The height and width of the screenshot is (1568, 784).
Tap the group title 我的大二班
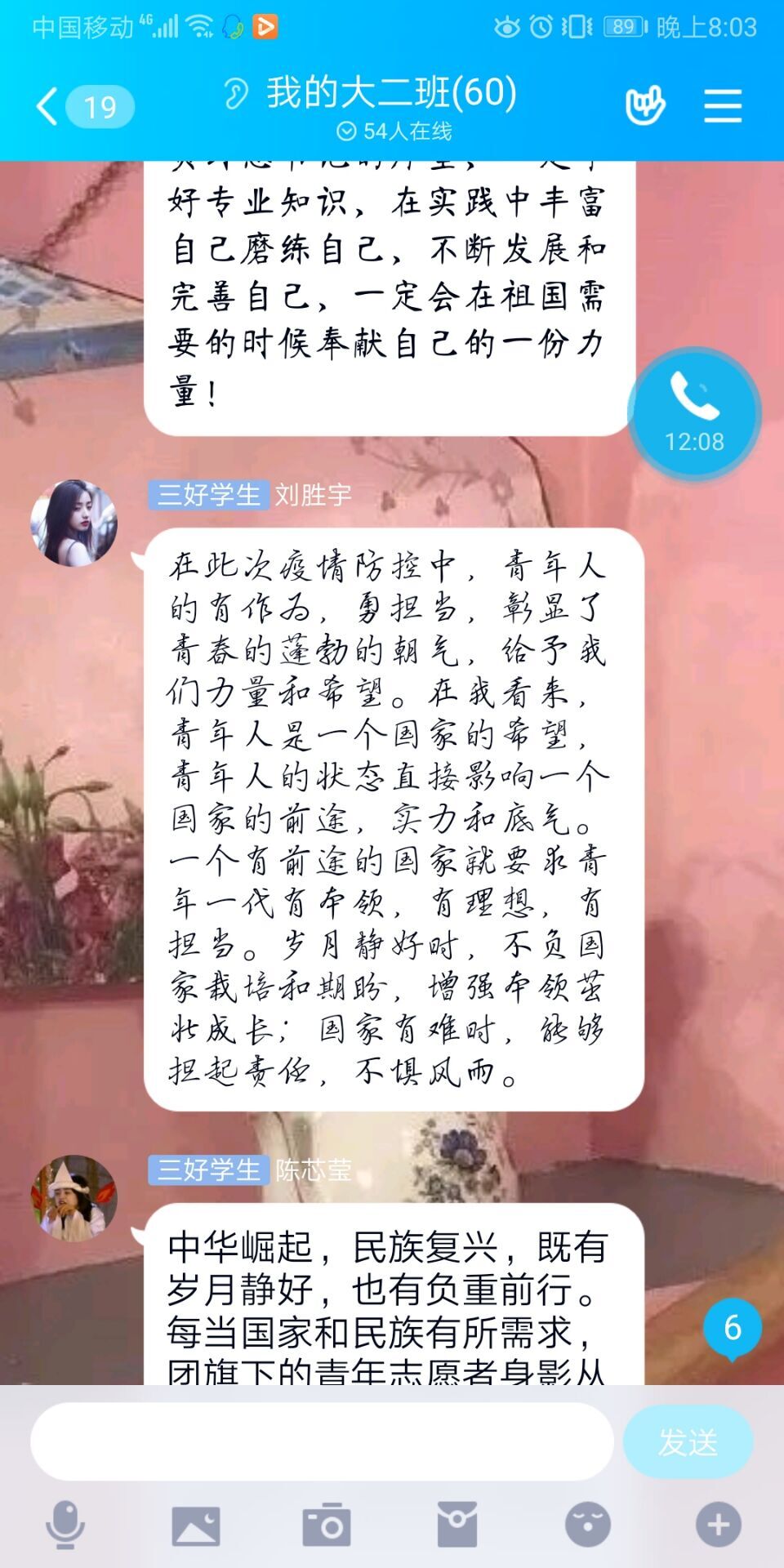[x=390, y=92]
